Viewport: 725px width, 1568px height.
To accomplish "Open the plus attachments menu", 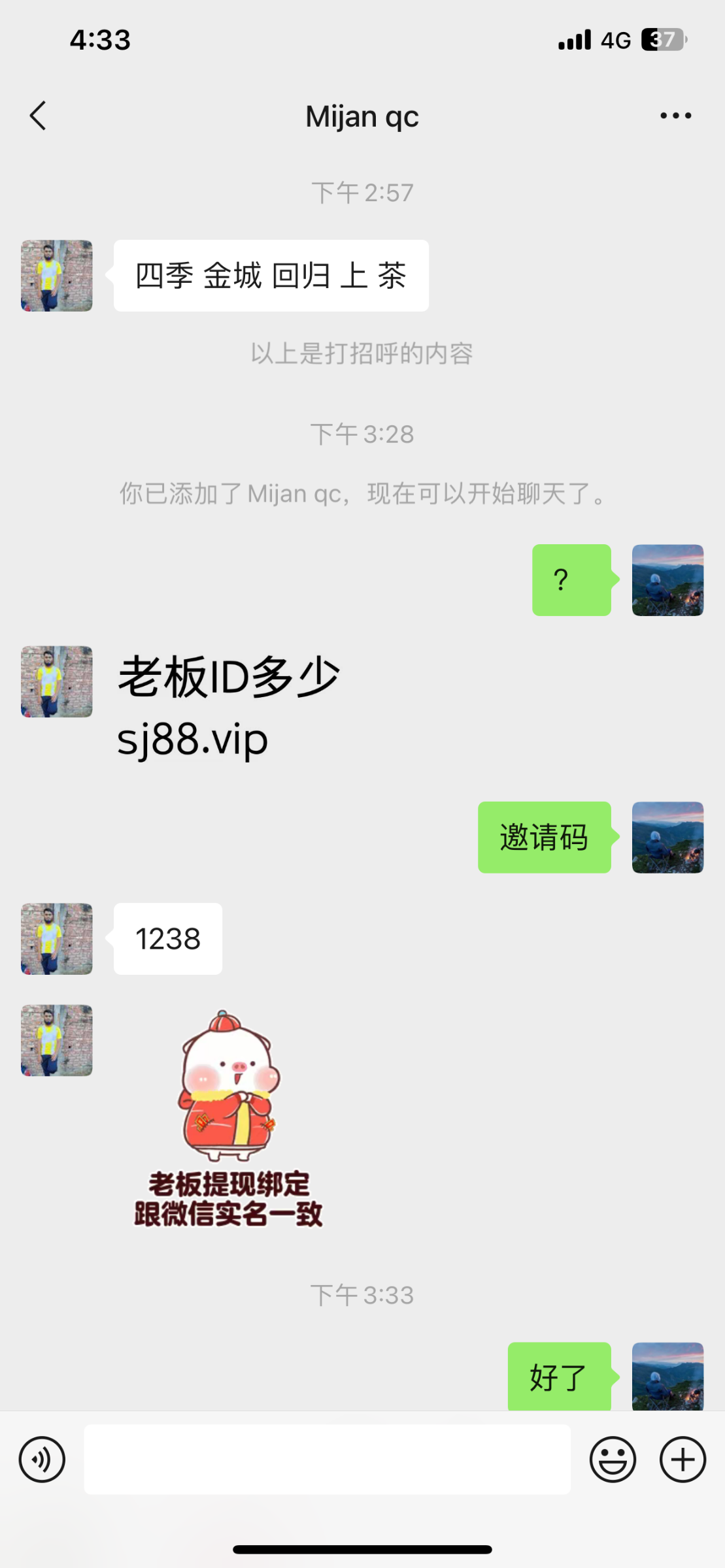I will [x=683, y=1460].
